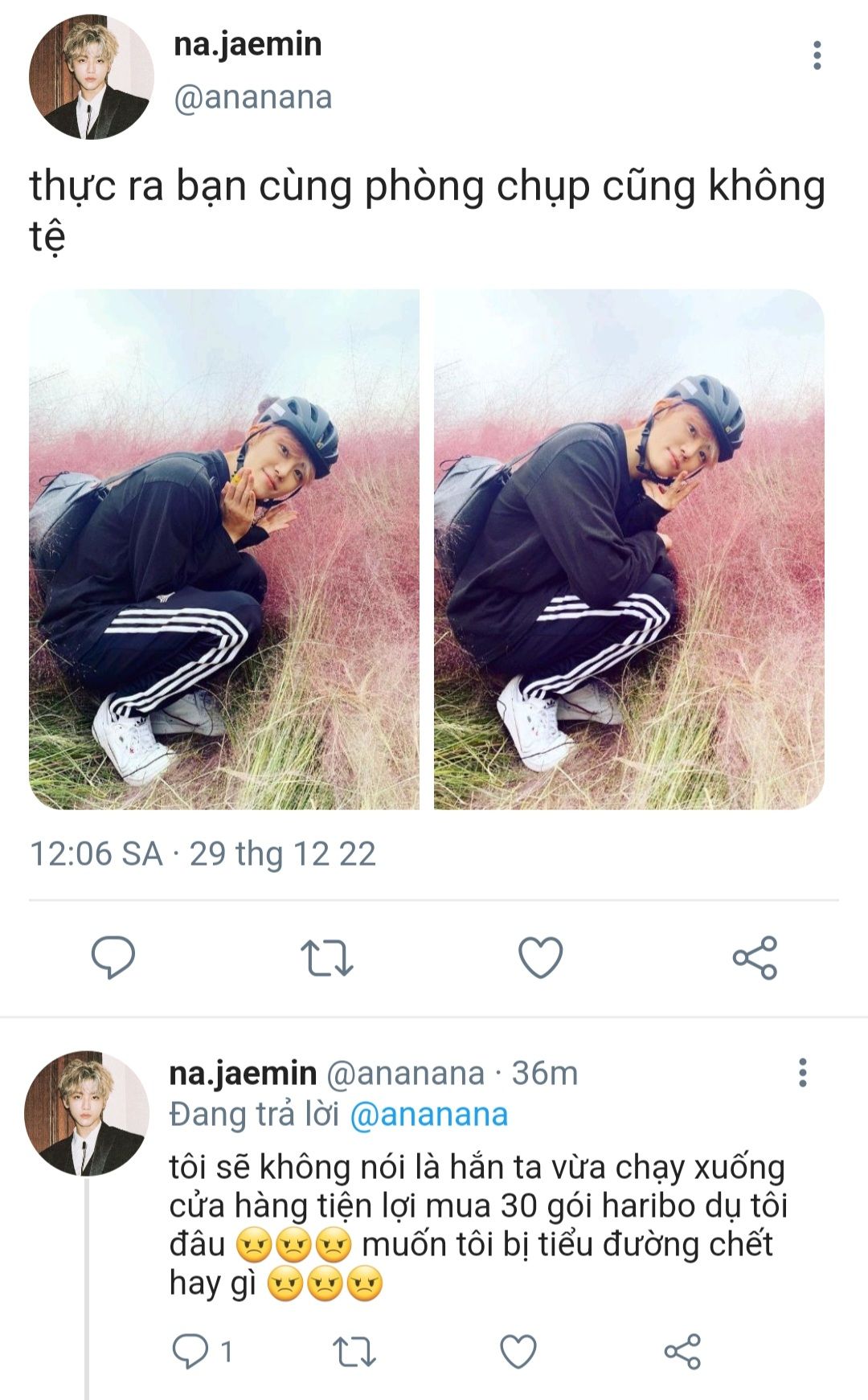Retweet the main tweet

click(326, 957)
